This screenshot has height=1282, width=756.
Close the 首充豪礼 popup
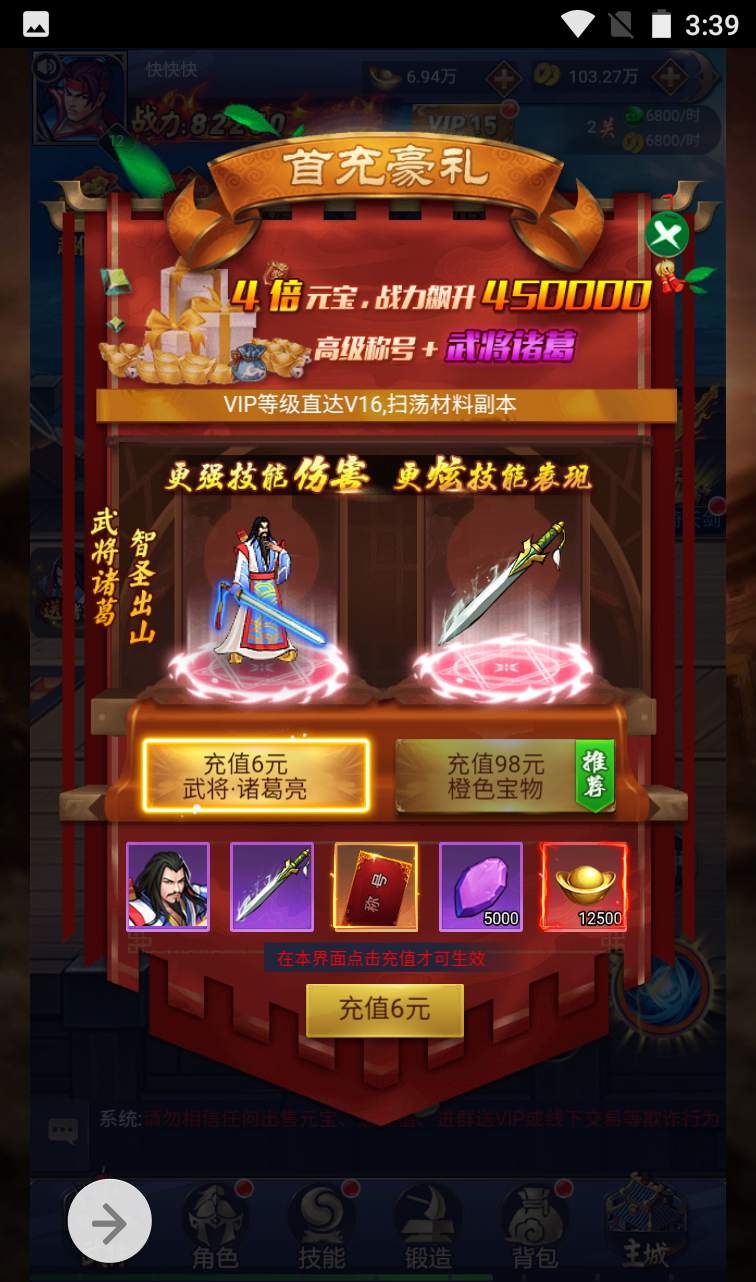(667, 236)
